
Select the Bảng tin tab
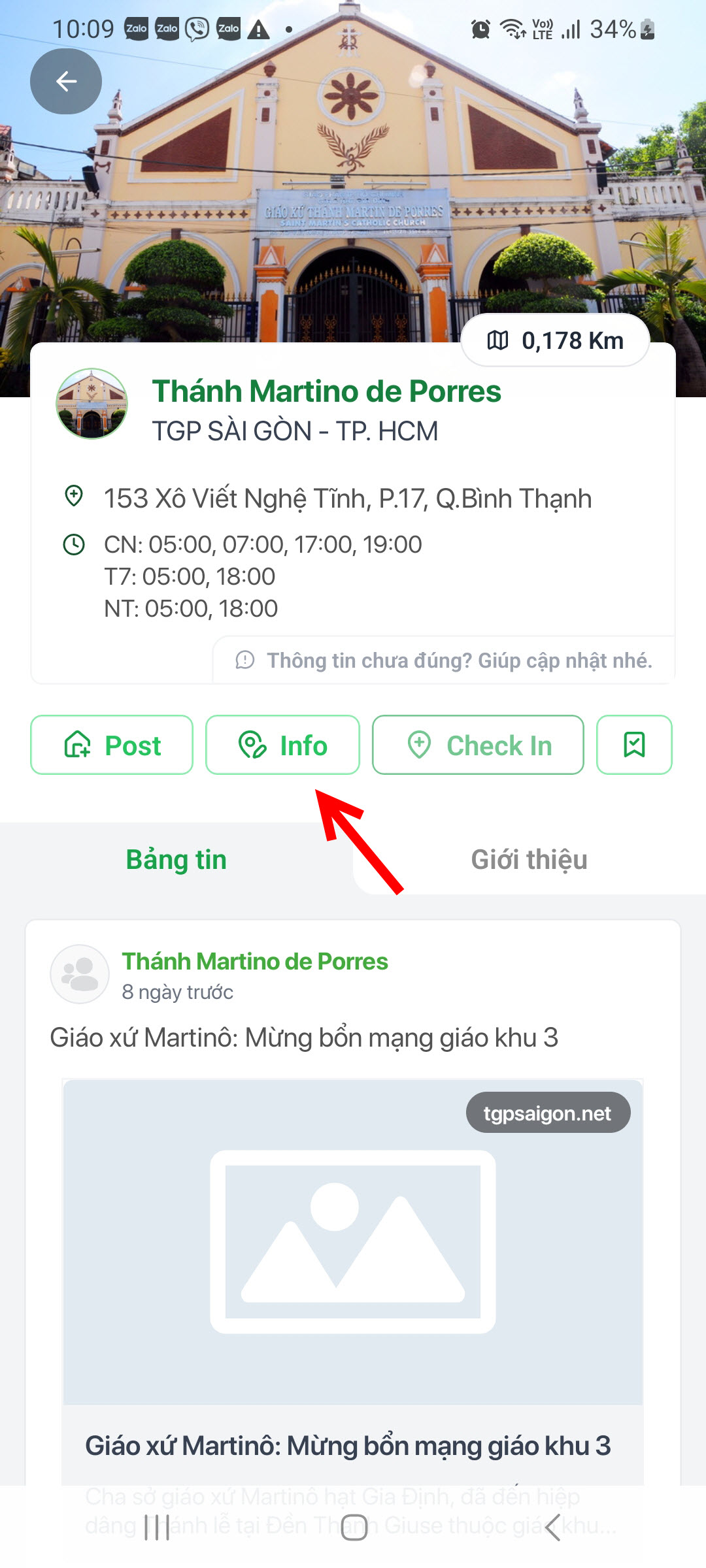point(176,859)
